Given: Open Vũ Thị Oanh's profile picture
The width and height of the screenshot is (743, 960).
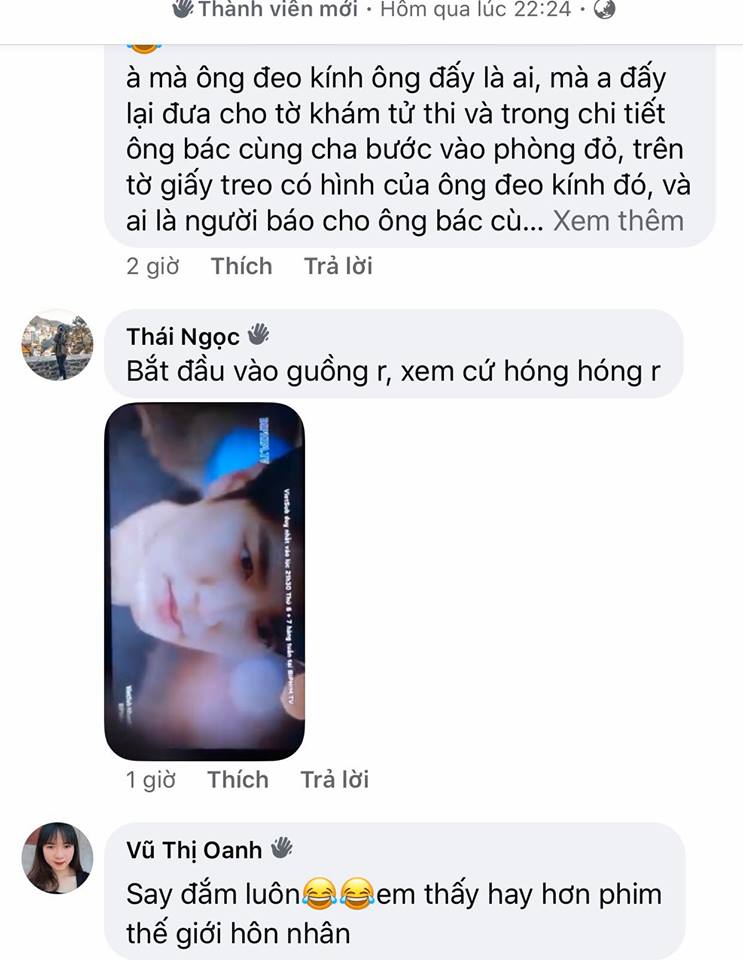Looking at the screenshot, I should [58, 858].
